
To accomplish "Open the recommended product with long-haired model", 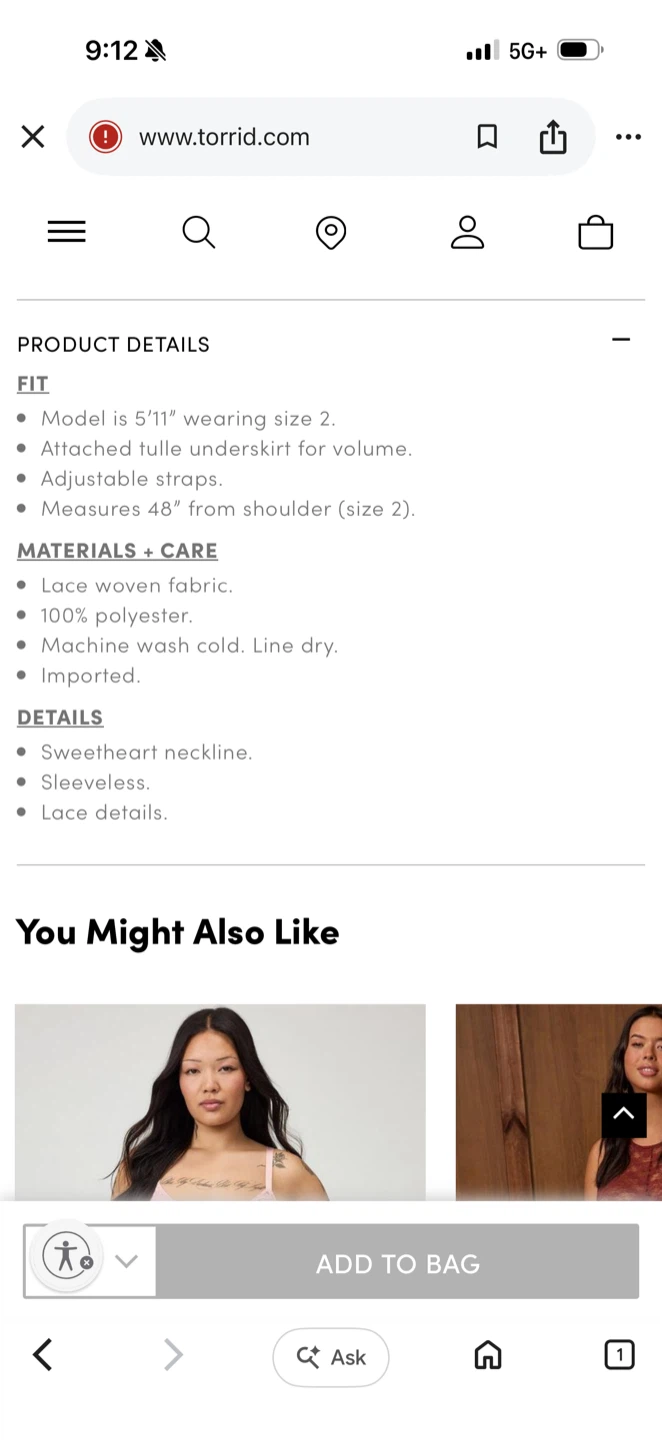I will pos(220,1102).
